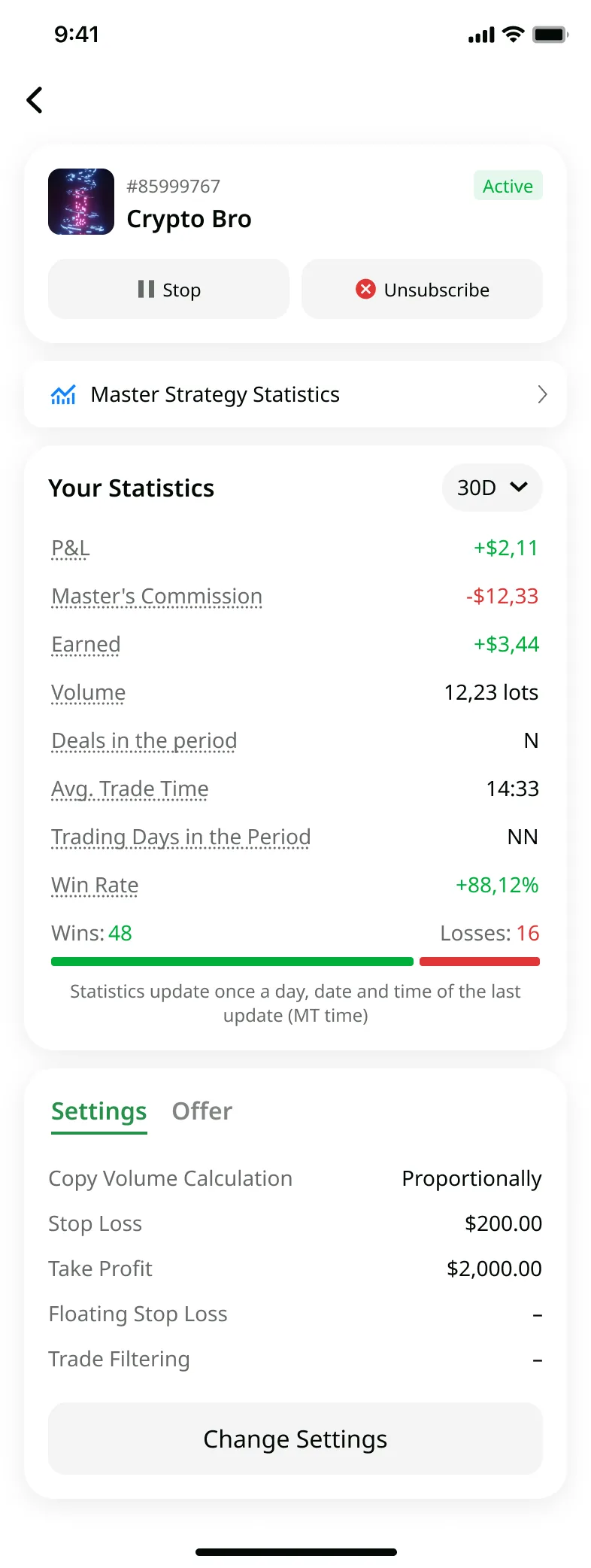The width and height of the screenshot is (591, 1568).
Task: Tap the Wi-Fi icon in the status bar
Action: click(514, 34)
